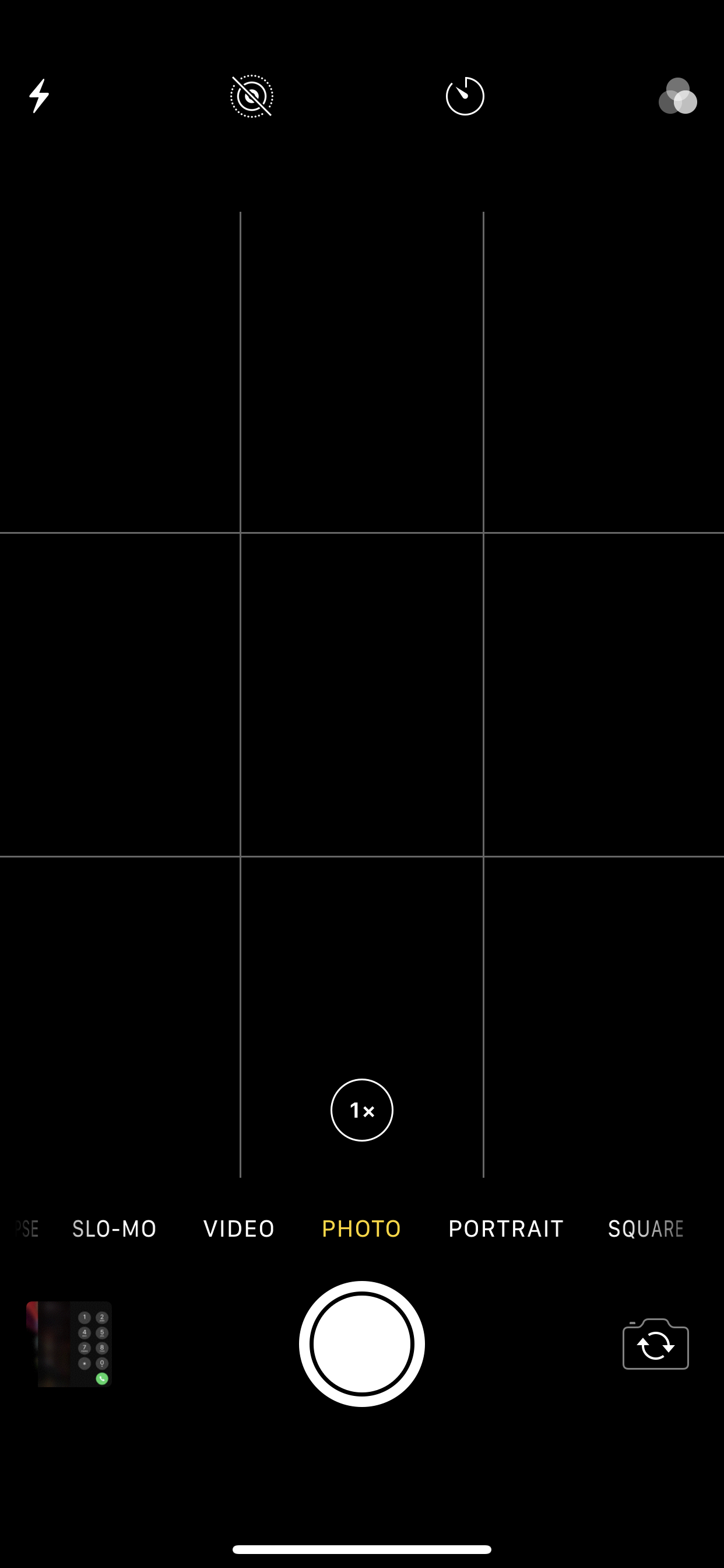The width and height of the screenshot is (724, 1568).
Task: Select the PORTRAIT mode
Action: pos(505,1228)
